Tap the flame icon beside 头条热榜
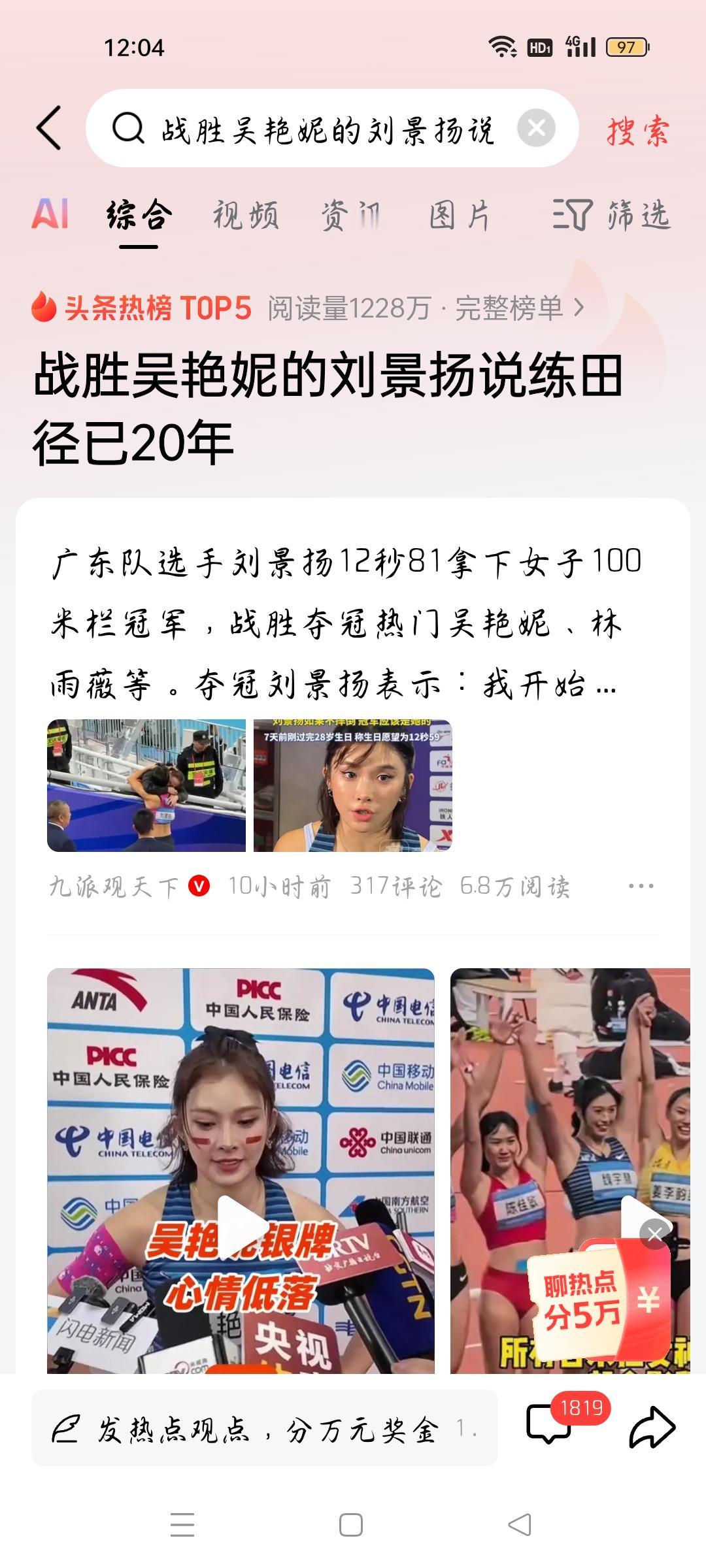Image resolution: width=706 pixels, height=1568 pixels. click(44, 307)
